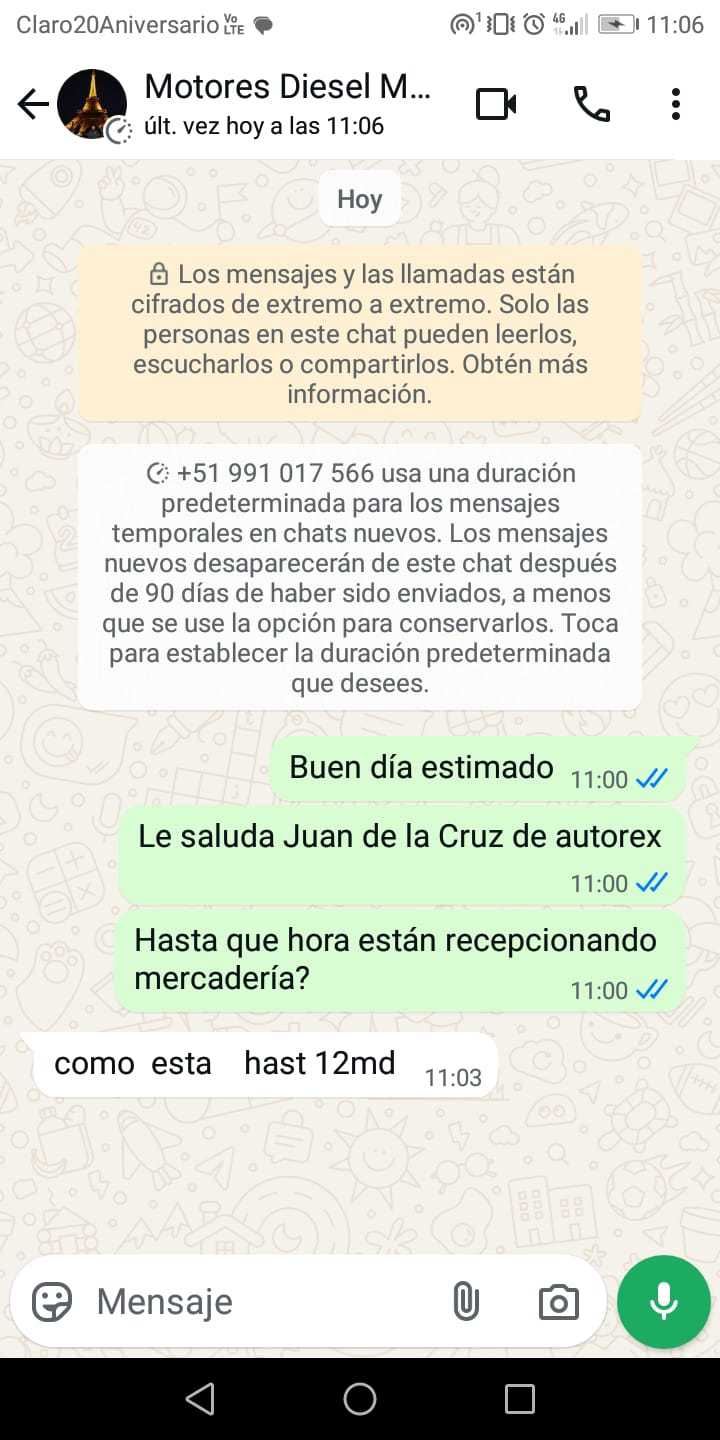
Task: Go back to the chat list
Action: tap(32, 104)
